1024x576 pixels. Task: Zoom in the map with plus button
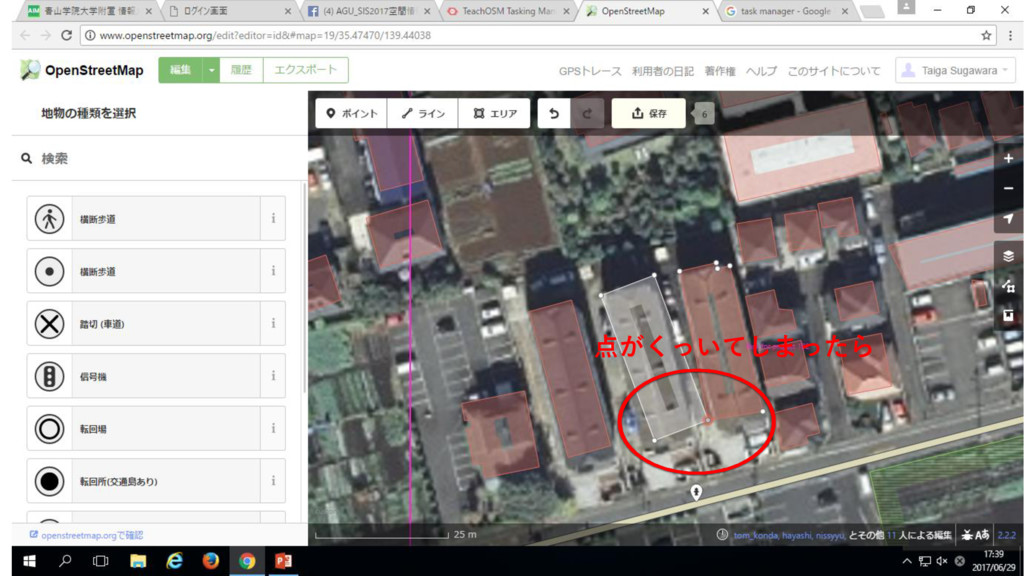[1008, 159]
